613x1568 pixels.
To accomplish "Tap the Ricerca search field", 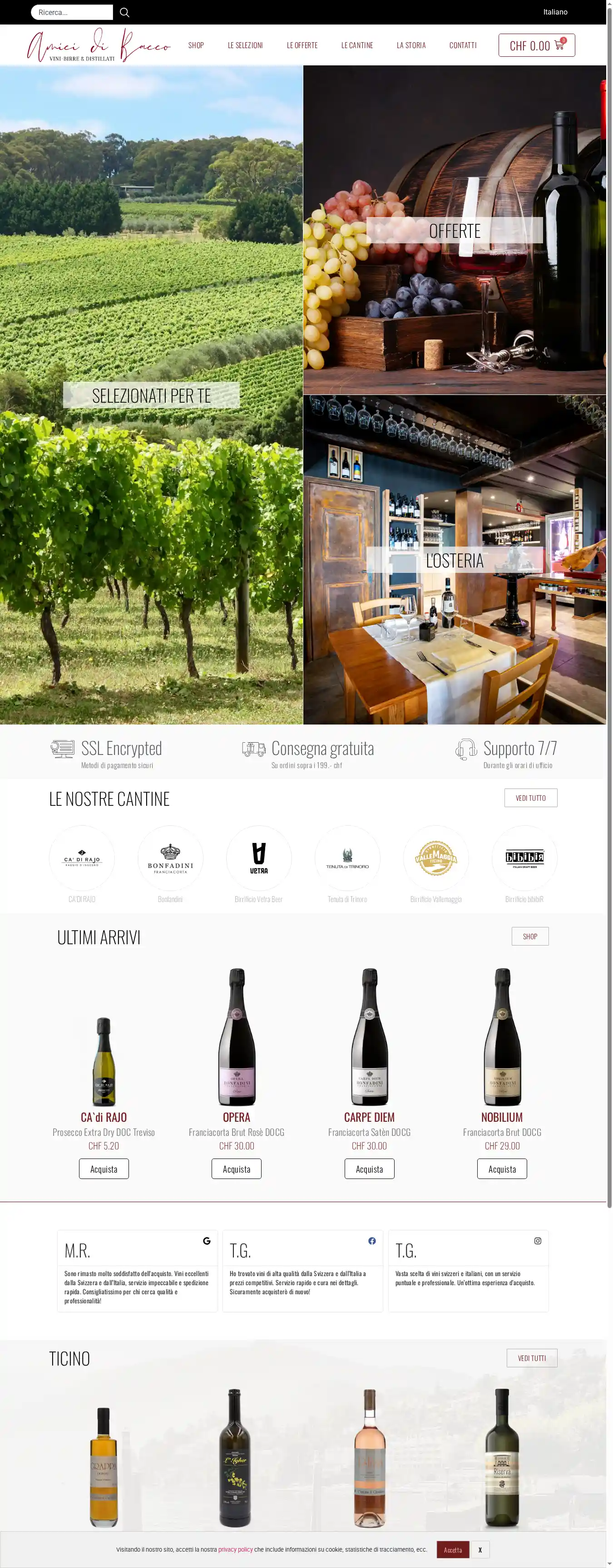I will click(71, 12).
